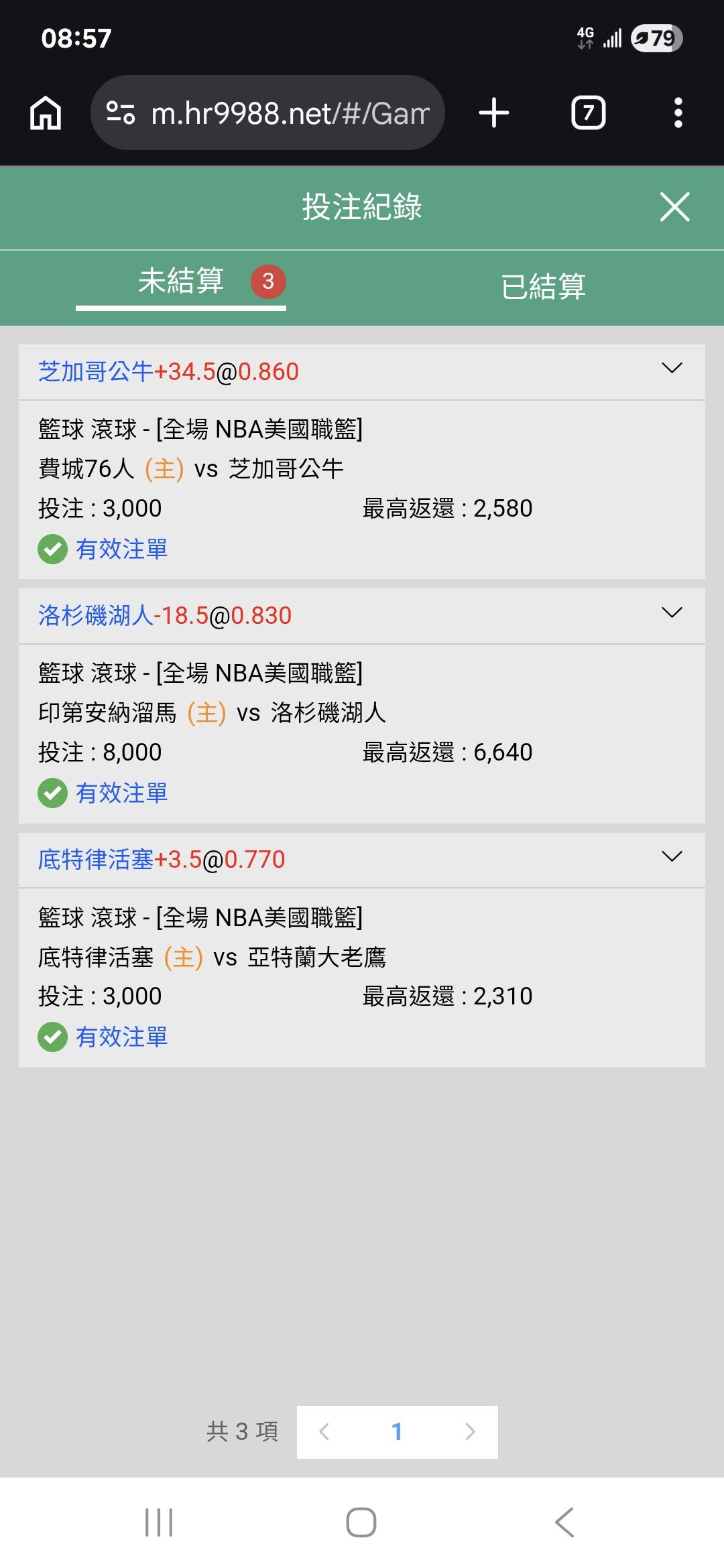
Task: Select page 1 in pagination
Action: pyautogui.click(x=397, y=1432)
